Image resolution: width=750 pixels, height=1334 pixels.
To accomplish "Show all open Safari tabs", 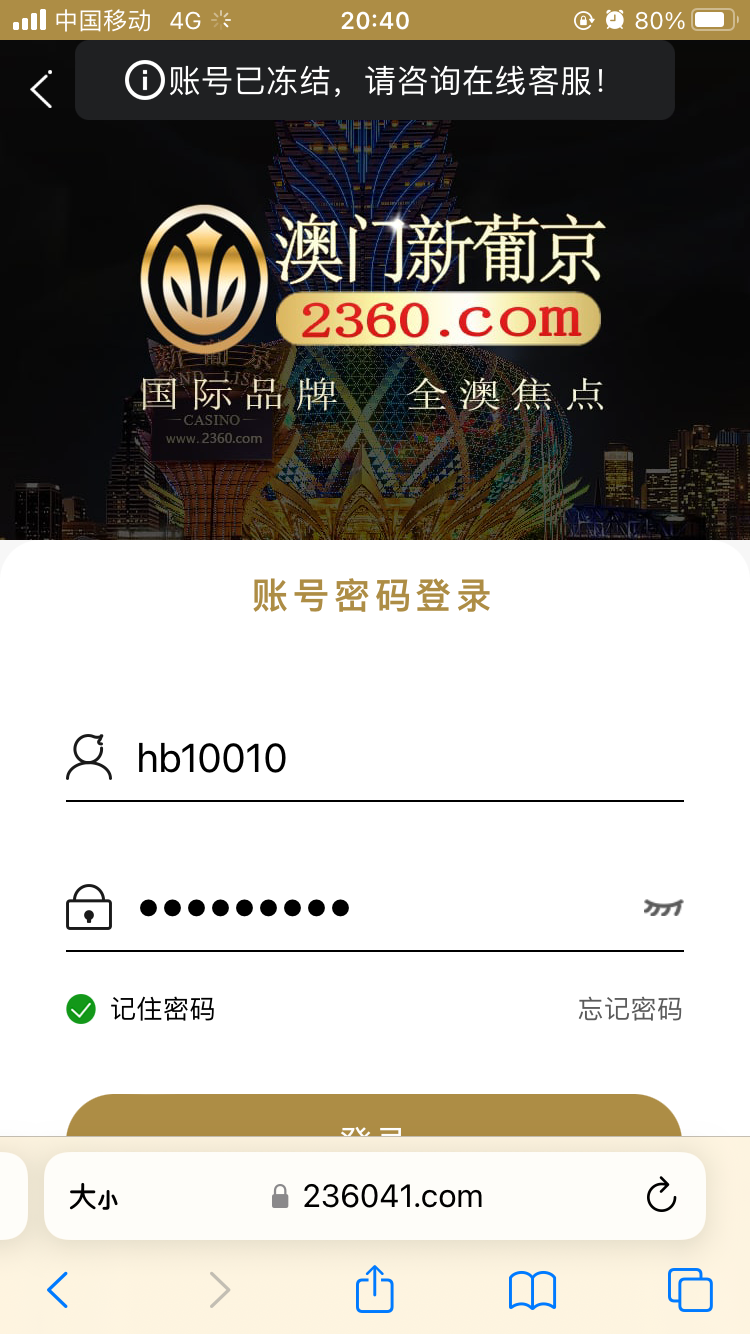I will (690, 1290).
